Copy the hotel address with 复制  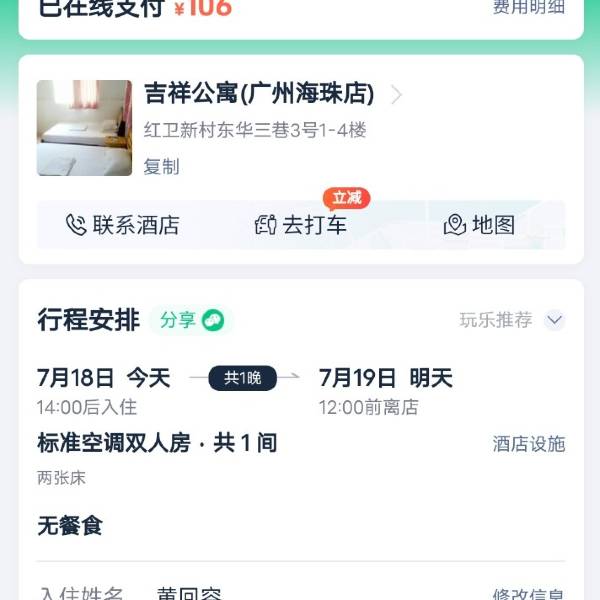pos(161,167)
